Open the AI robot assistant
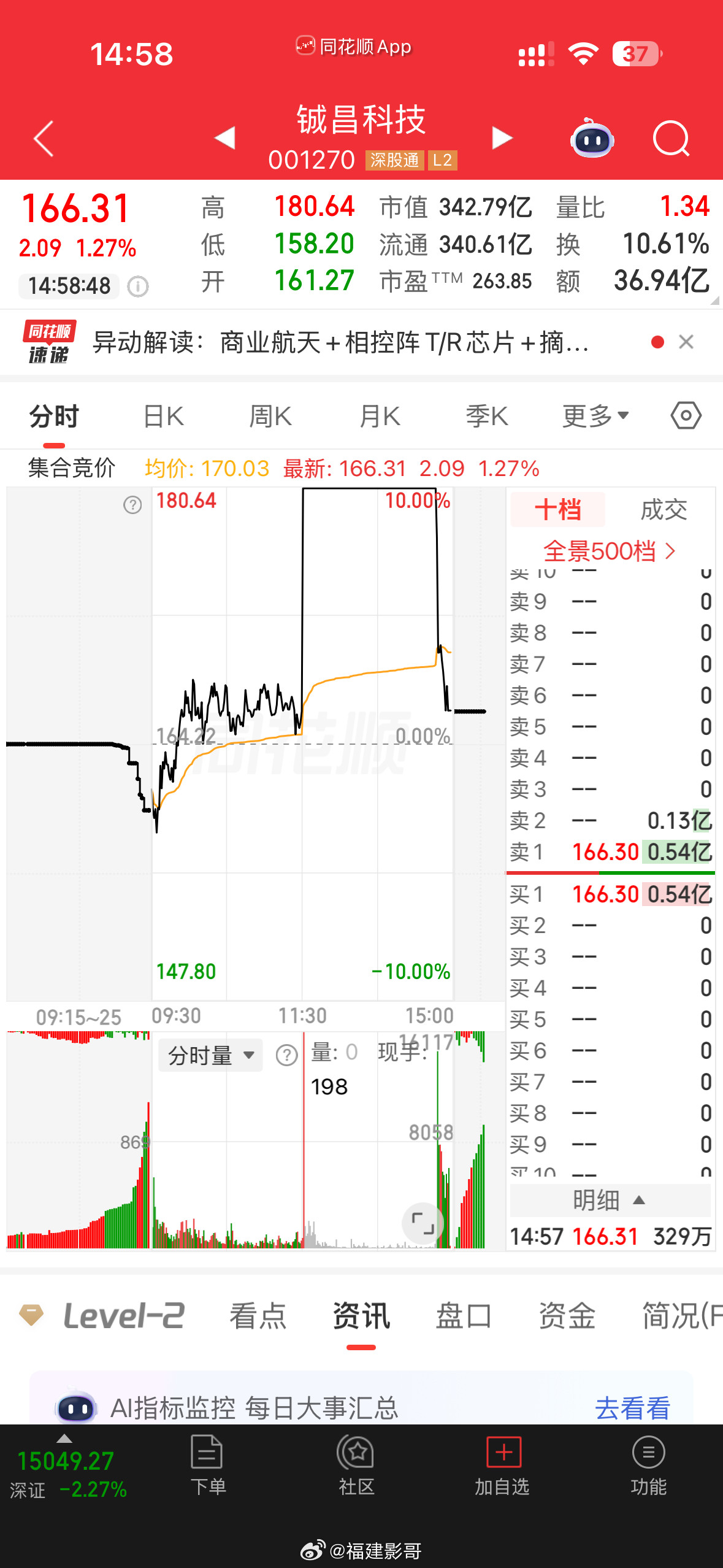The image size is (723, 1568). click(x=592, y=137)
